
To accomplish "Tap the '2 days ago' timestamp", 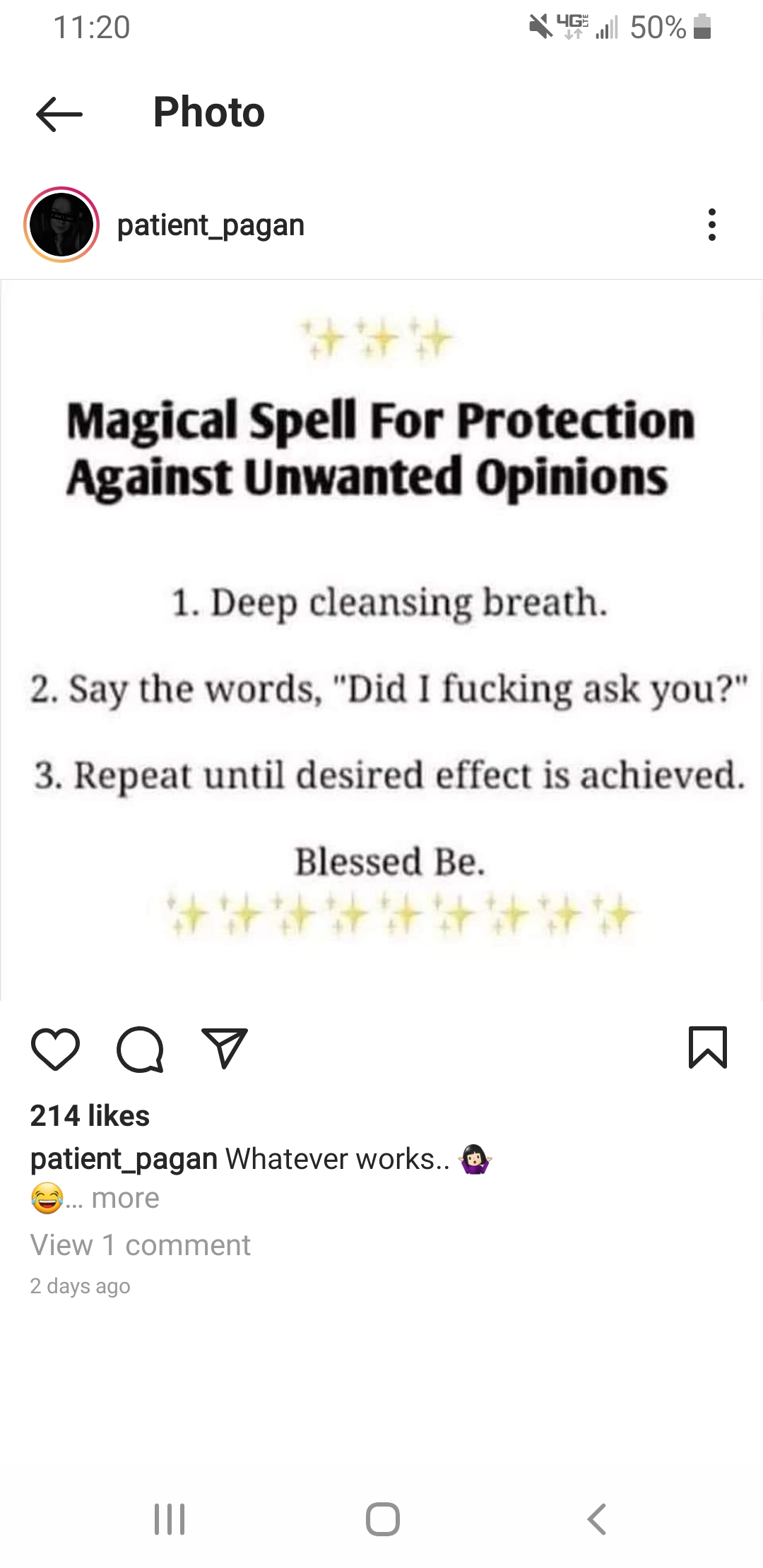I will pyautogui.click(x=80, y=1285).
